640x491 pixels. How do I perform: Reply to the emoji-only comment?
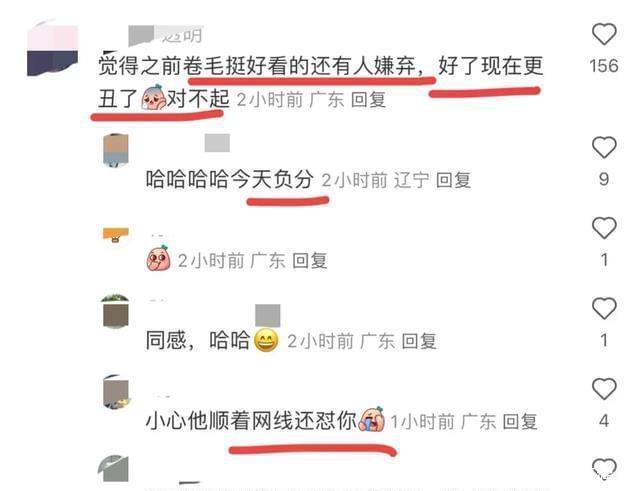pyautogui.click(x=309, y=260)
